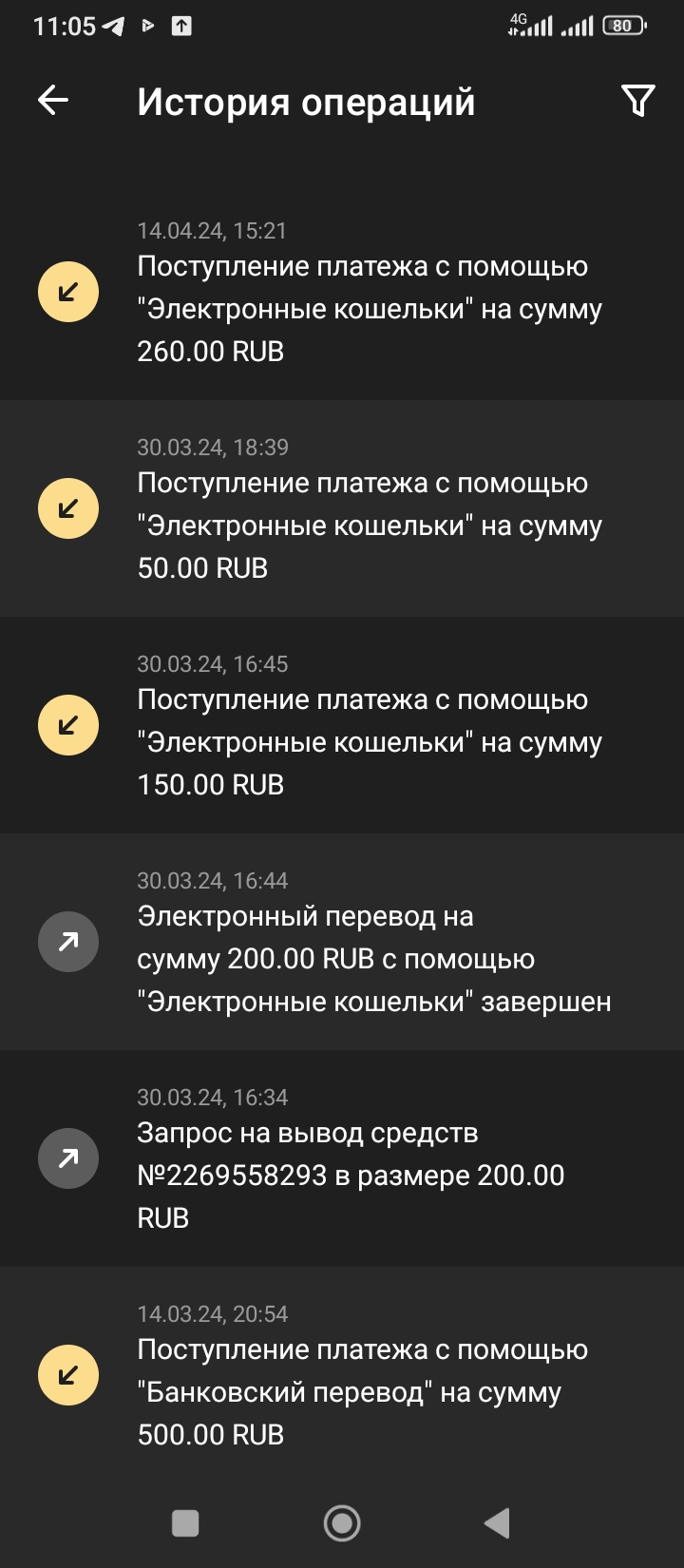Tap the incoming payment icon dated 30.03.24, 18:39
This screenshot has height=1568, width=684.
[x=66, y=507]
